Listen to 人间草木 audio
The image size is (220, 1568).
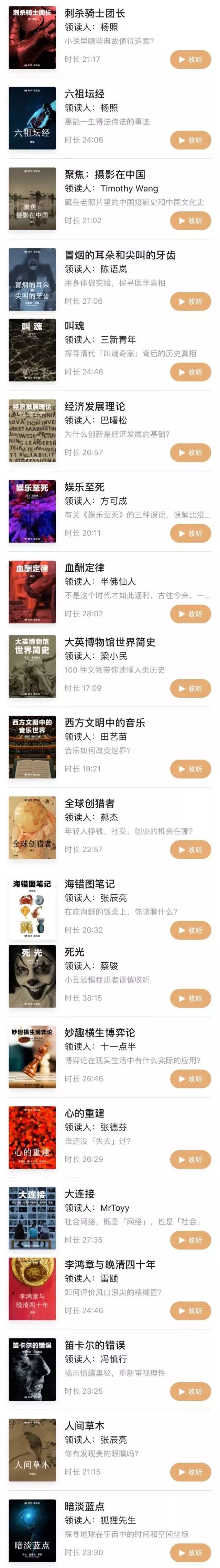pos(190,1472)
